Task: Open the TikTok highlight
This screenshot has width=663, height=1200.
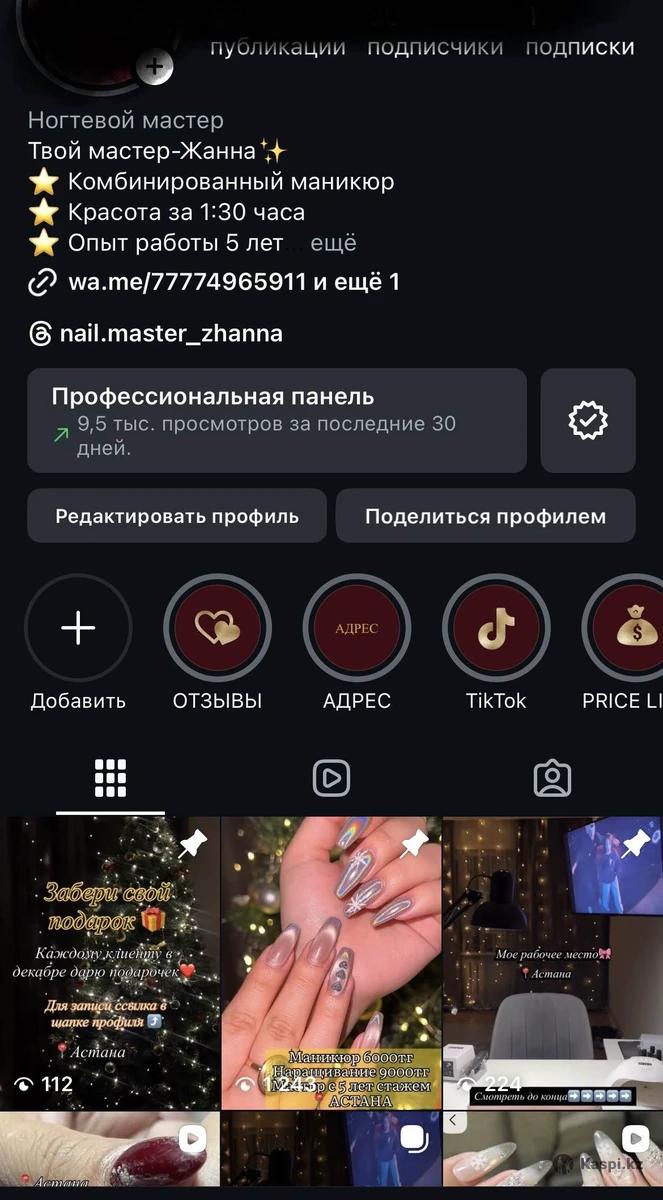Action: 496,628
